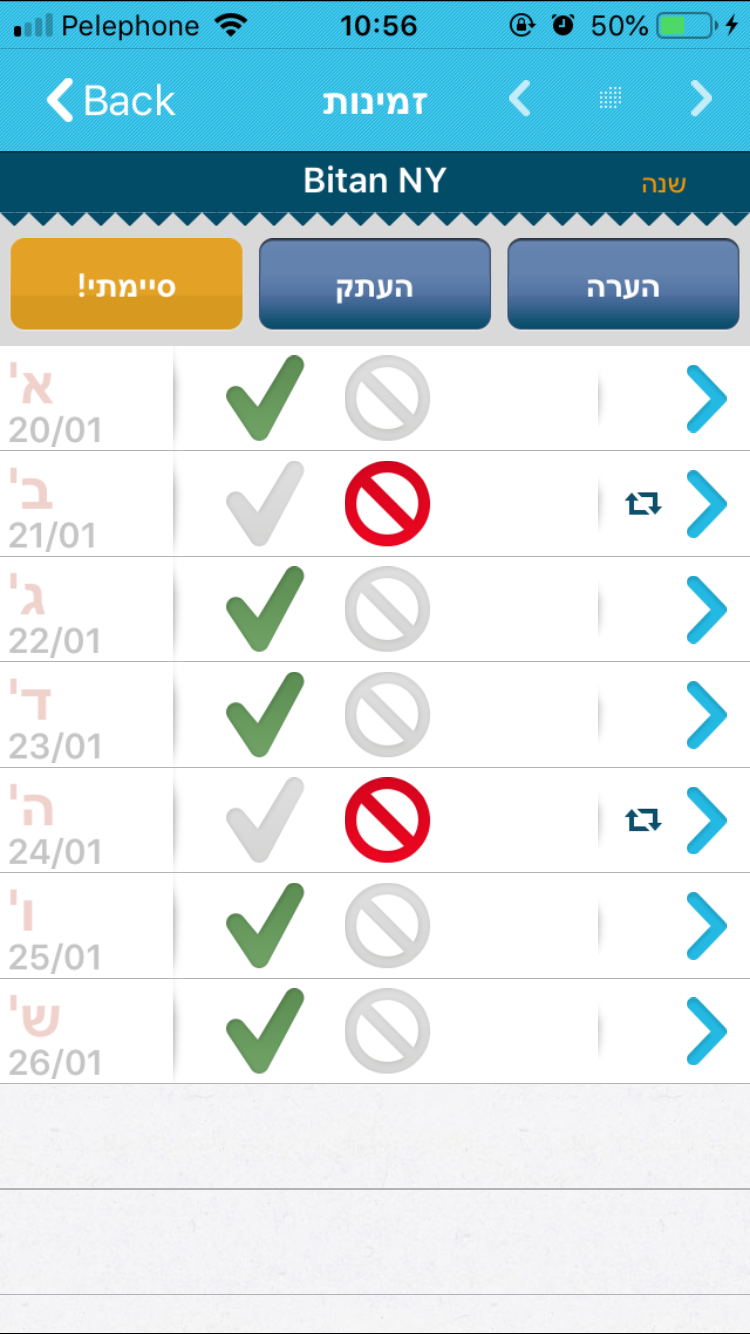
Task: Tap the העתק copy button
Action: click(x=375, y=285)
